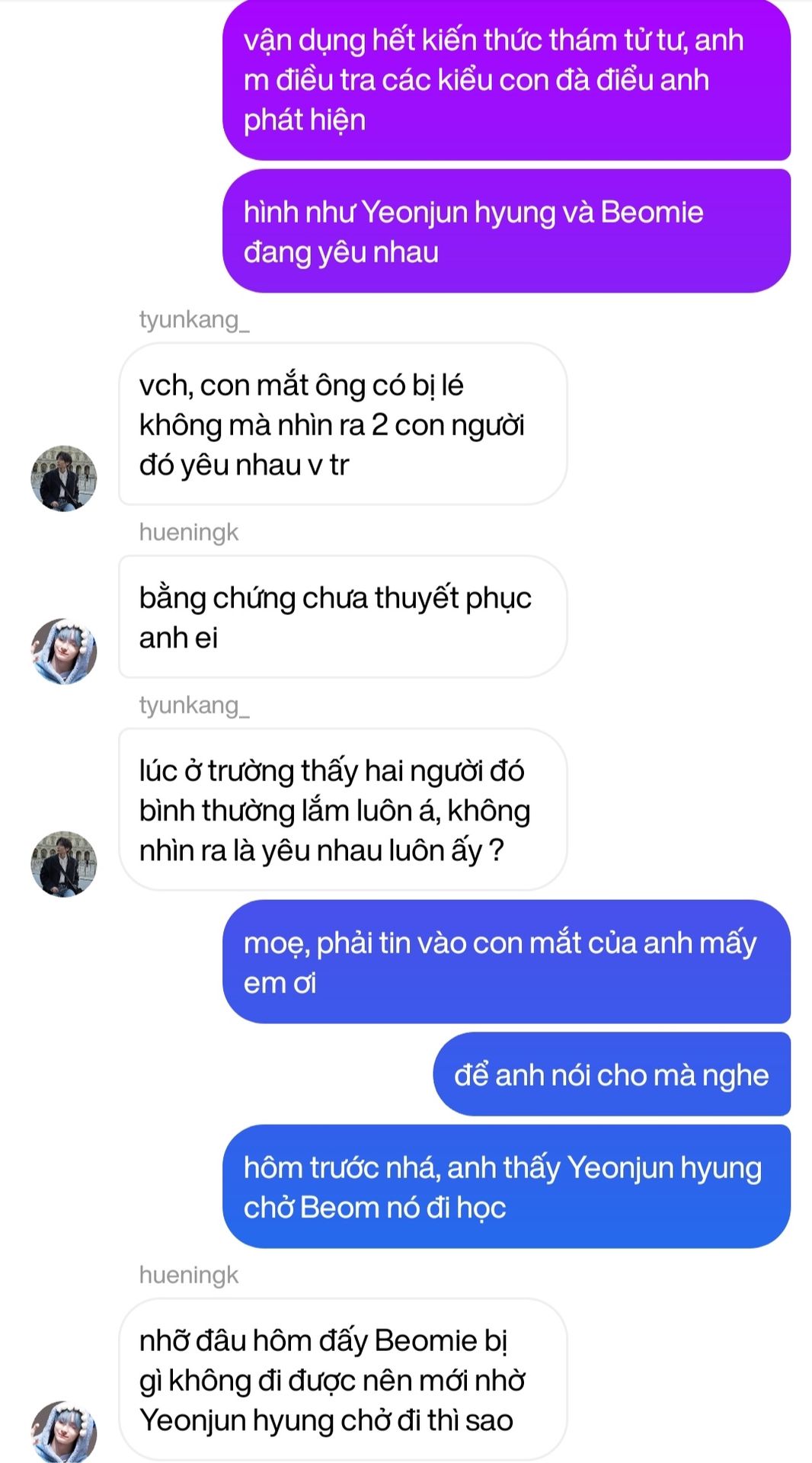The height and width of the screenshot is (1463, 812).
Task: Open tyunkang_ avatar beside "vch, con mắt" message
Action: point(64,479)
